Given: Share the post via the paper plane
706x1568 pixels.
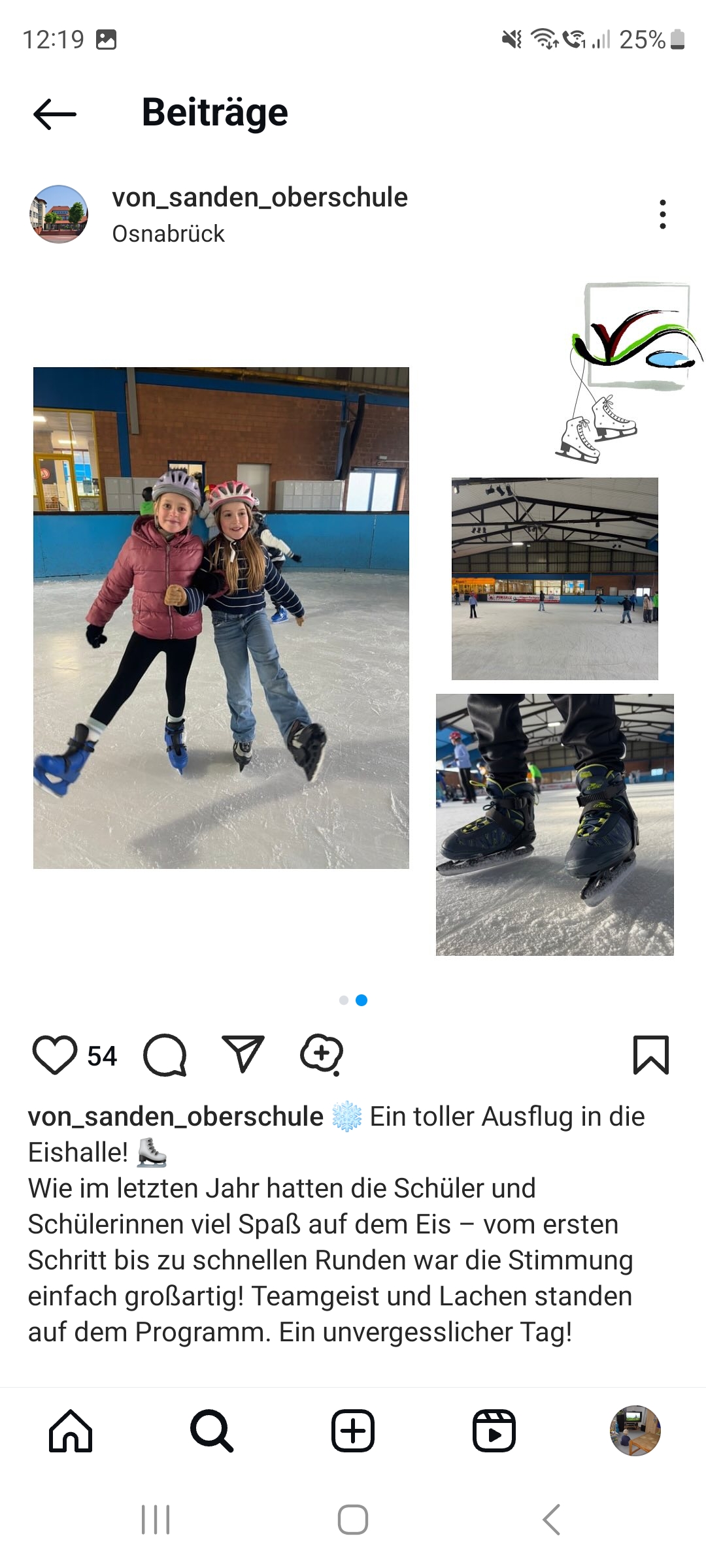Looking at the screenshot, I should tap(243, 1054).
